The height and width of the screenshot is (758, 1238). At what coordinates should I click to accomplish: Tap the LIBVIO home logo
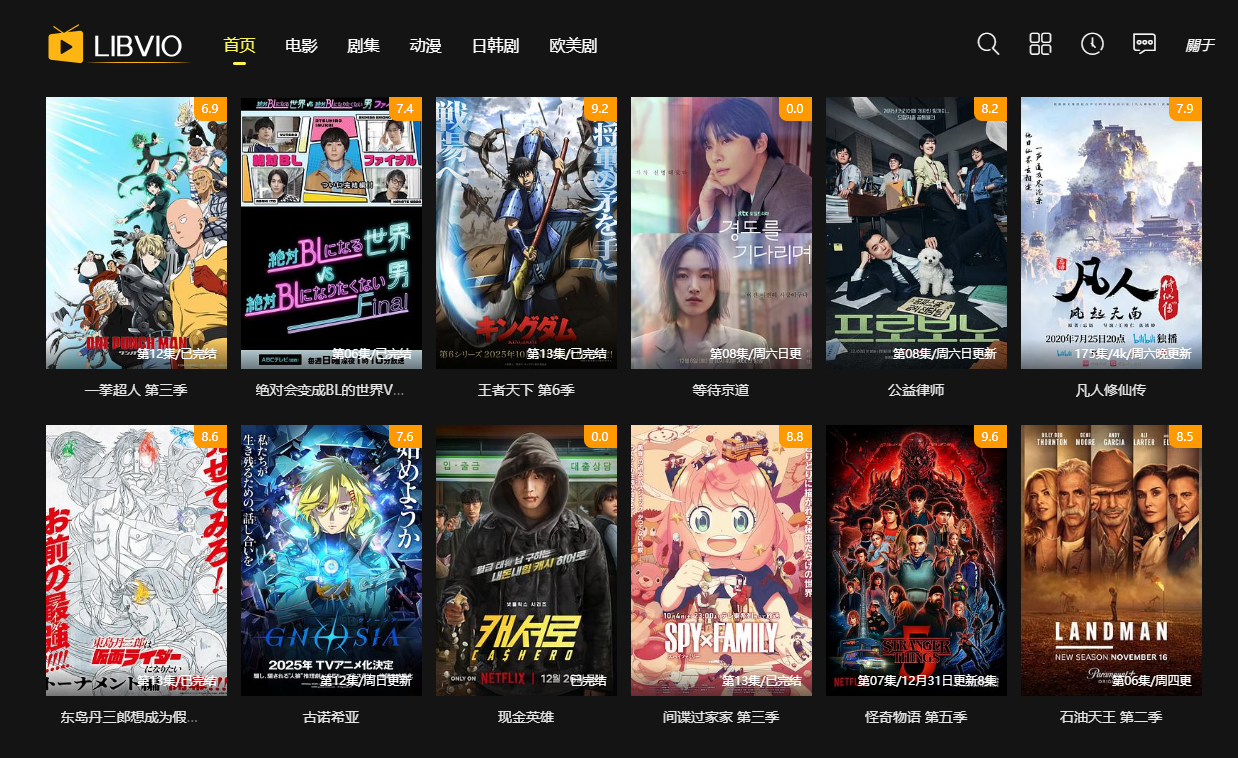click(x=116, y=45)
